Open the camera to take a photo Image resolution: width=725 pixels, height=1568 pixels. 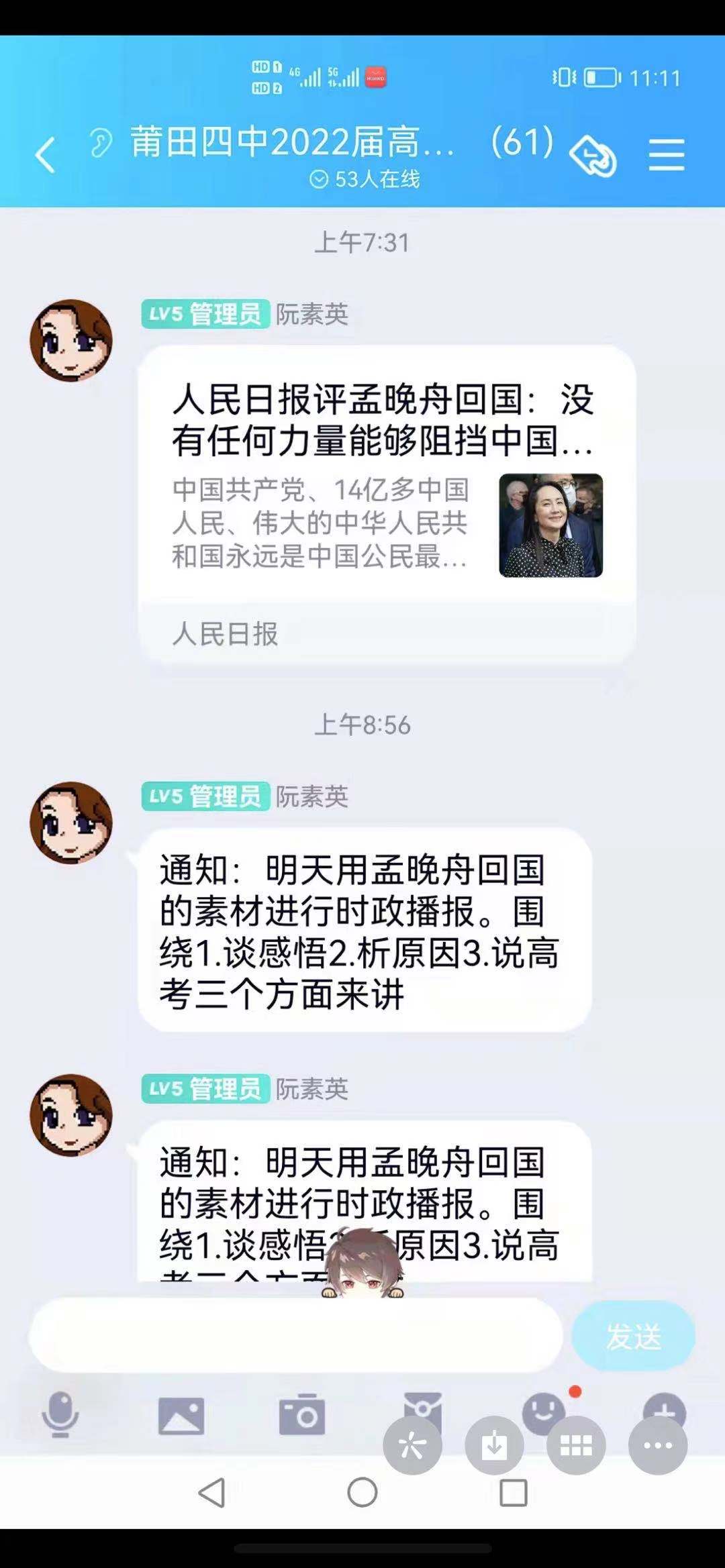[x=302, y=1413]
